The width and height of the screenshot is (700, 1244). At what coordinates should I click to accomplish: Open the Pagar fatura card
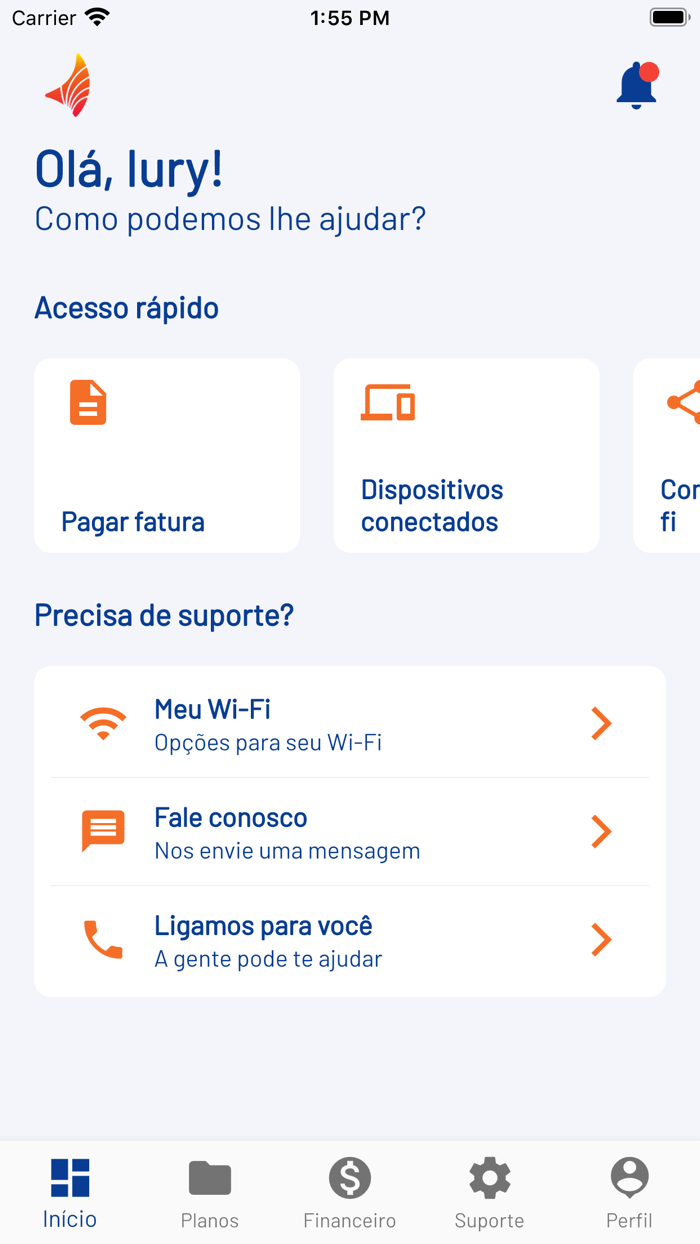coord(167,456)
